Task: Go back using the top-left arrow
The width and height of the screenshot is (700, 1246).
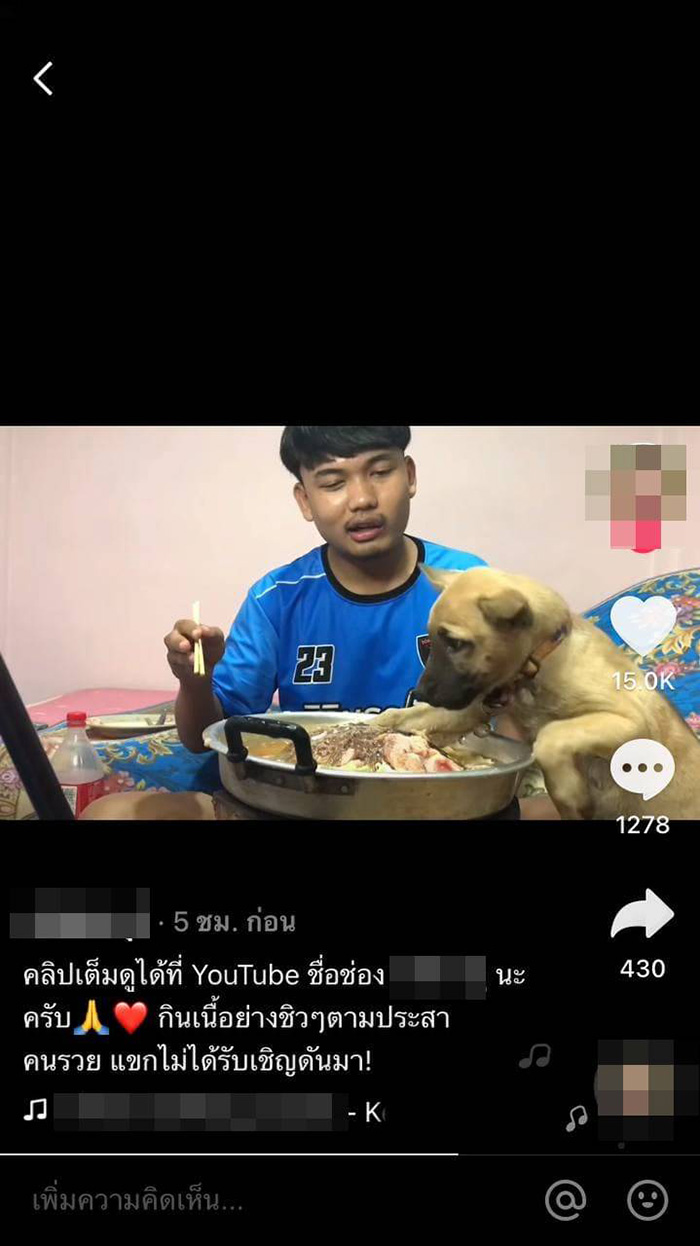Action: click(43, 79)
